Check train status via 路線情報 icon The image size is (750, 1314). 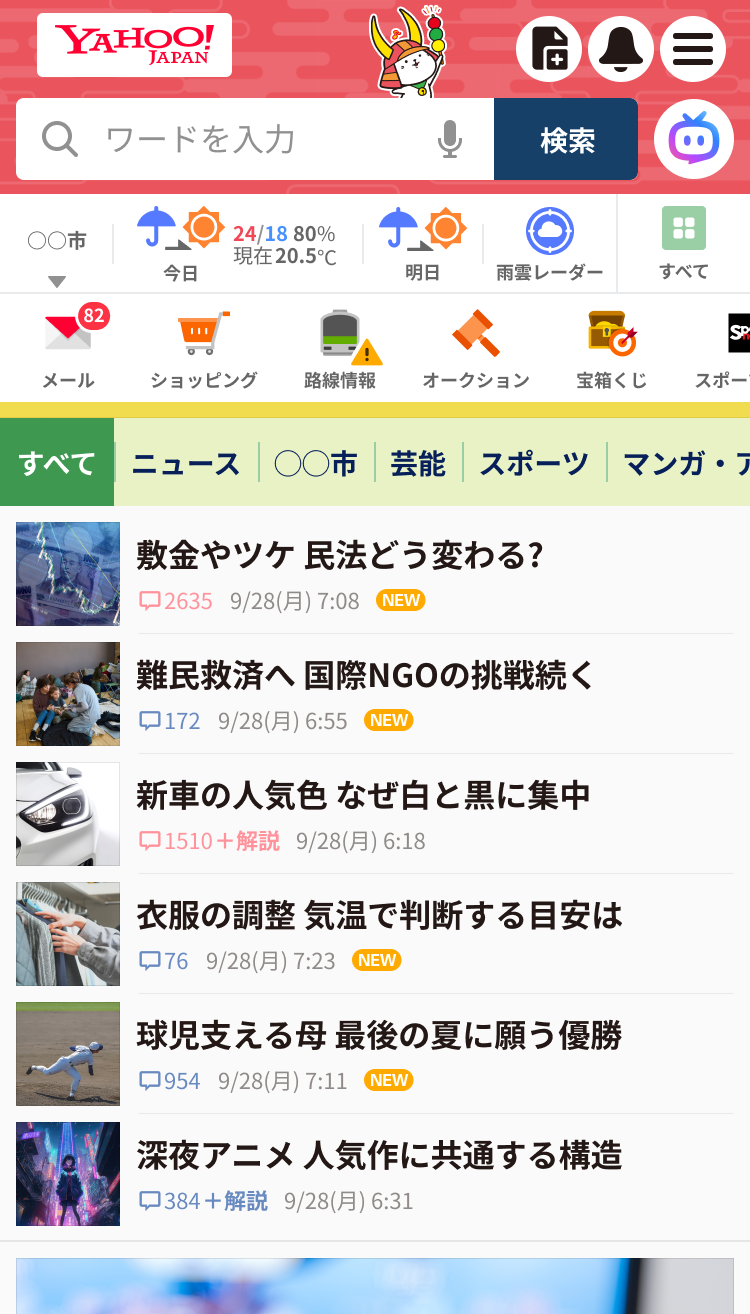339,335
